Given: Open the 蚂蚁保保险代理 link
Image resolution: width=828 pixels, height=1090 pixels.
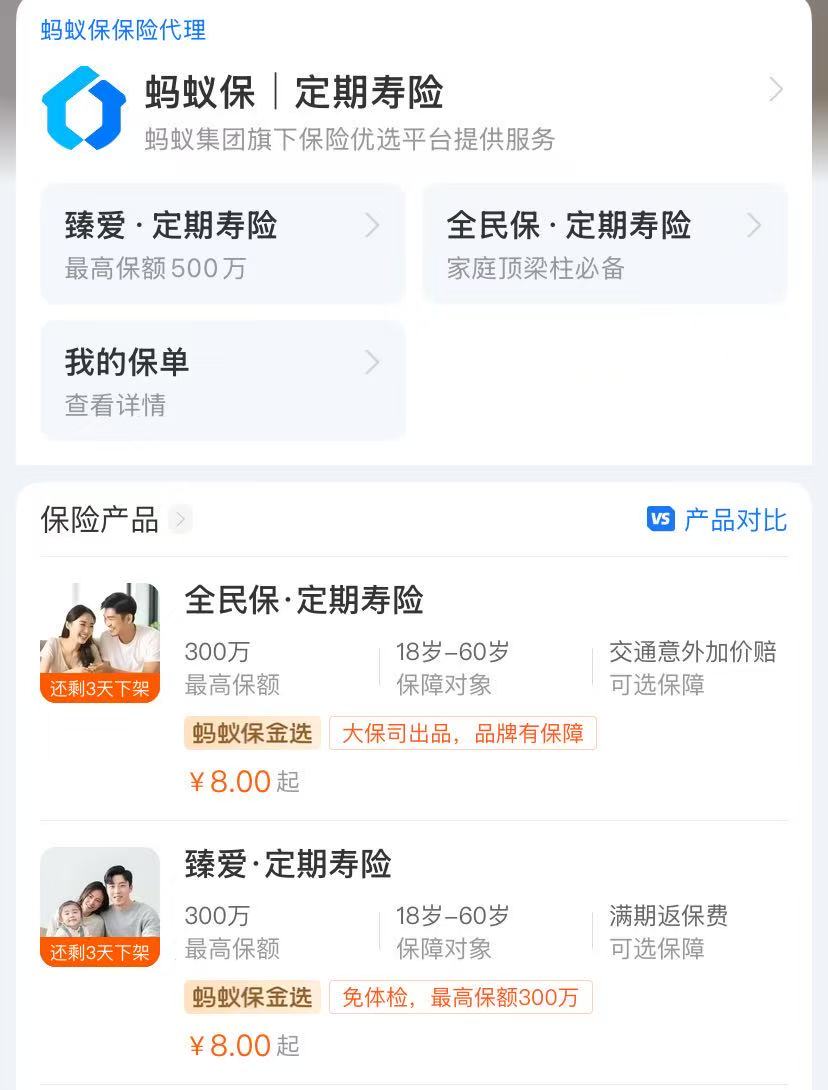Looking at the screenshot, I should pyautogui.click(x=123, y=30).
